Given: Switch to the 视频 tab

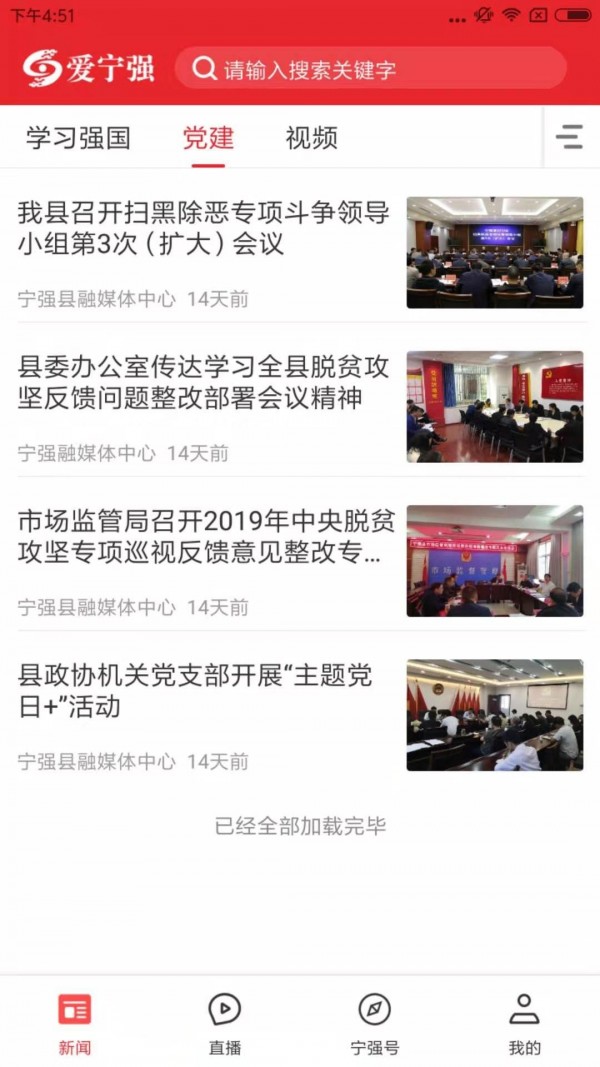Looking at the screenshot, I should coord(312,138).
